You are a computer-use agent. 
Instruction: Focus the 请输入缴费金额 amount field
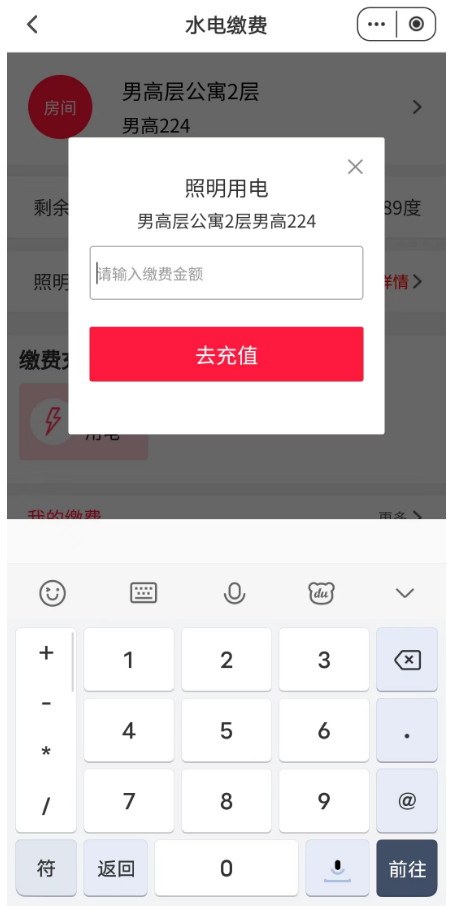tap(226, 273)
